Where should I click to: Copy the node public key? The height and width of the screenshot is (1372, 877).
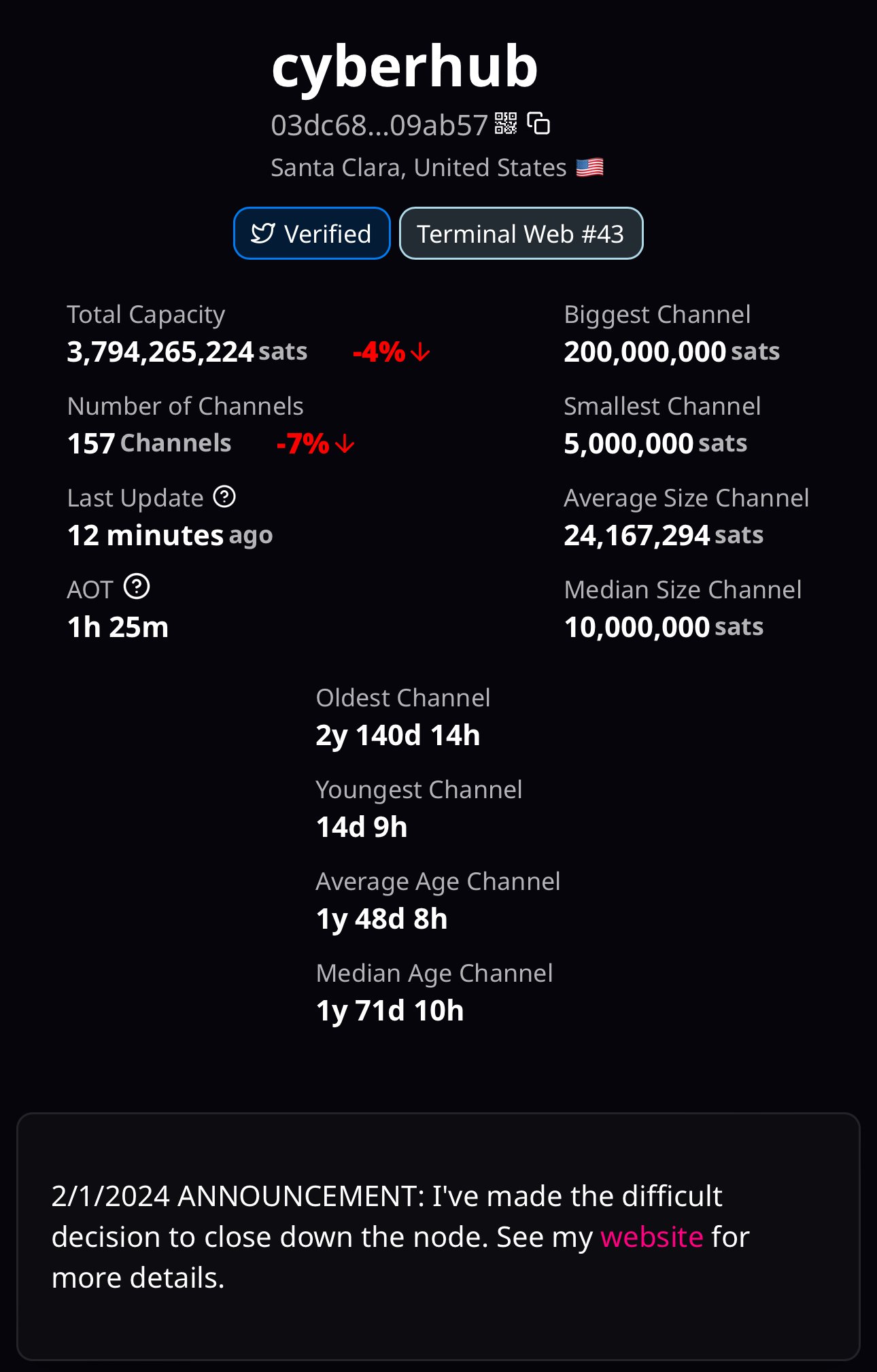click(538, 124)
